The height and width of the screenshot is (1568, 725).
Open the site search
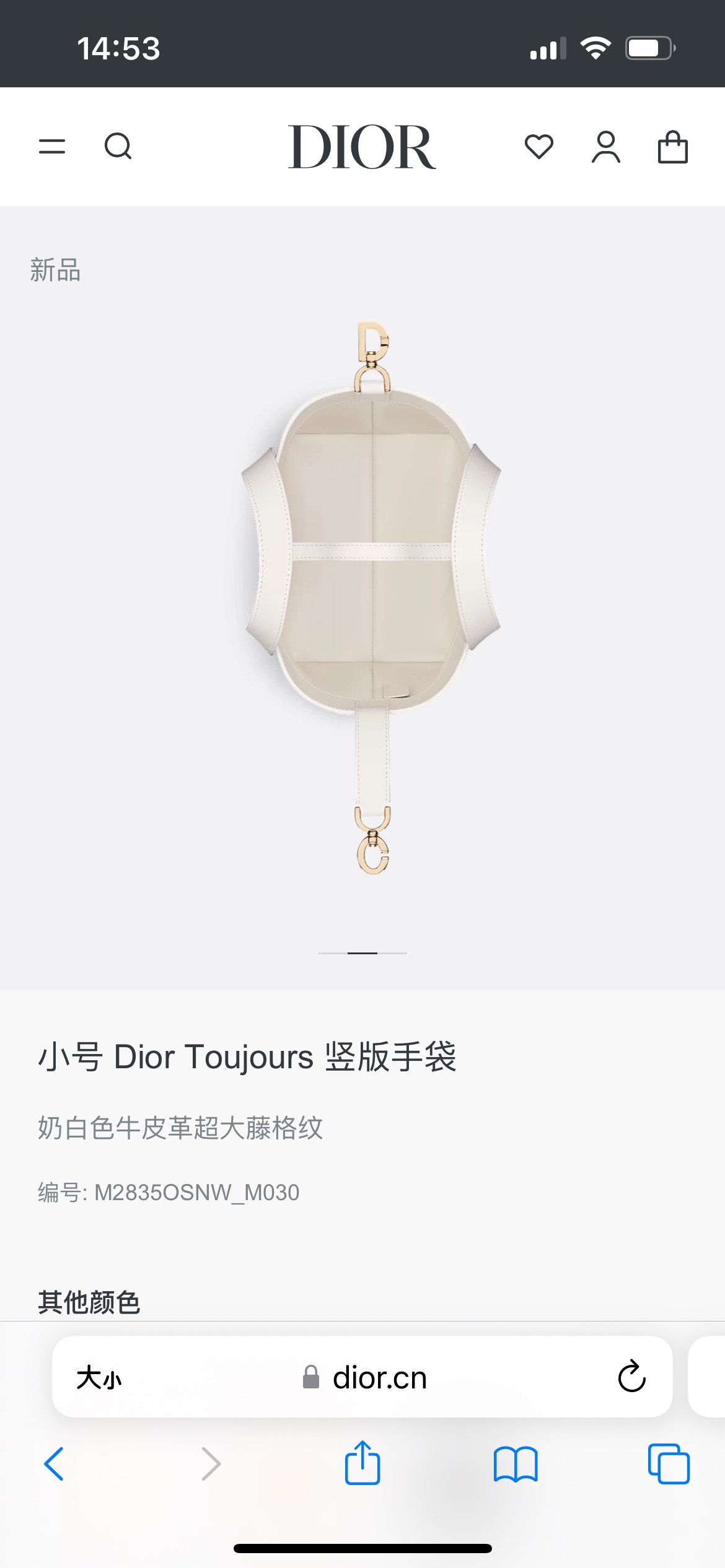coord(118,147)
